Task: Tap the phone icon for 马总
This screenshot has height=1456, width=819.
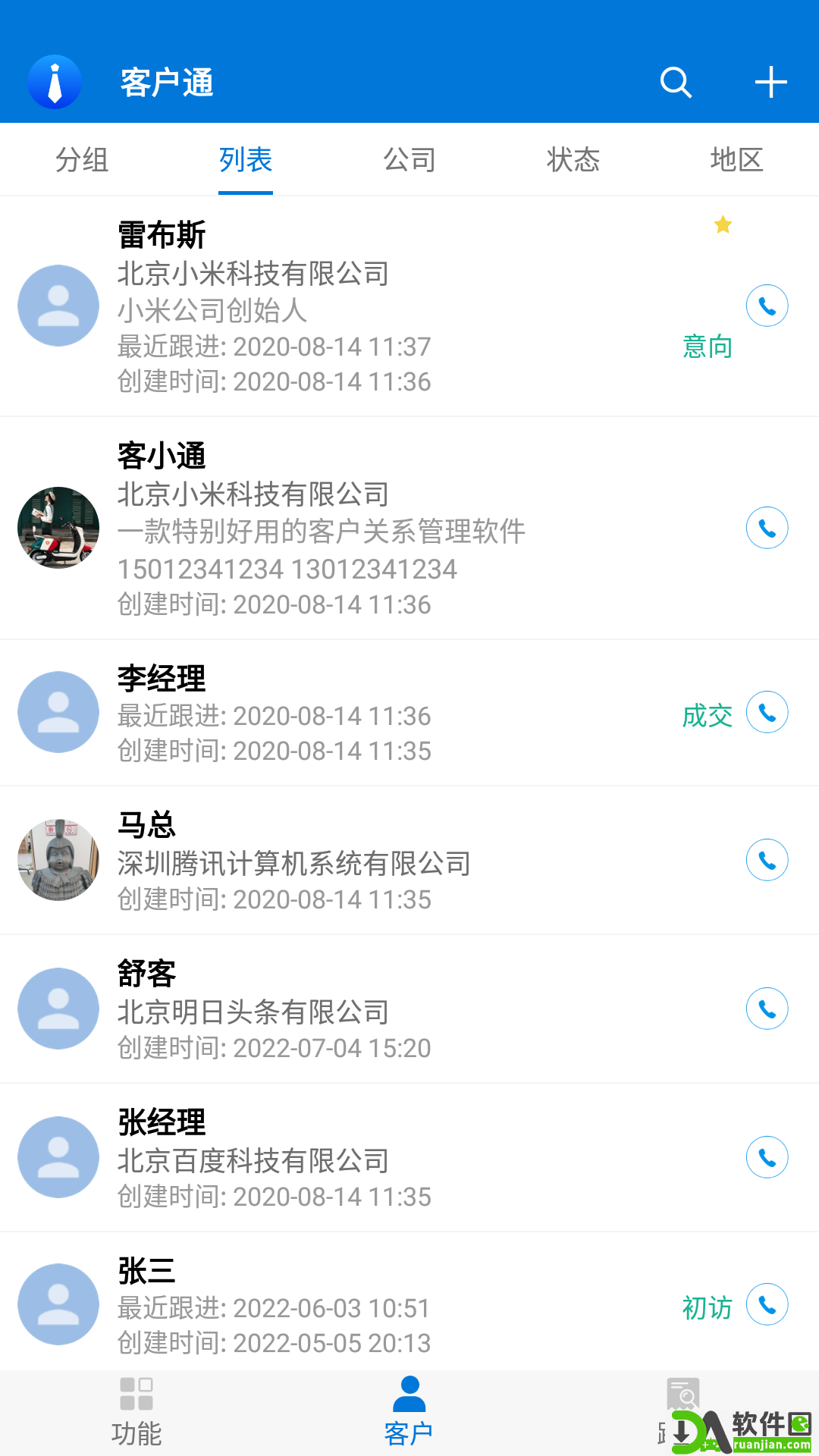Action: point(767,859)
